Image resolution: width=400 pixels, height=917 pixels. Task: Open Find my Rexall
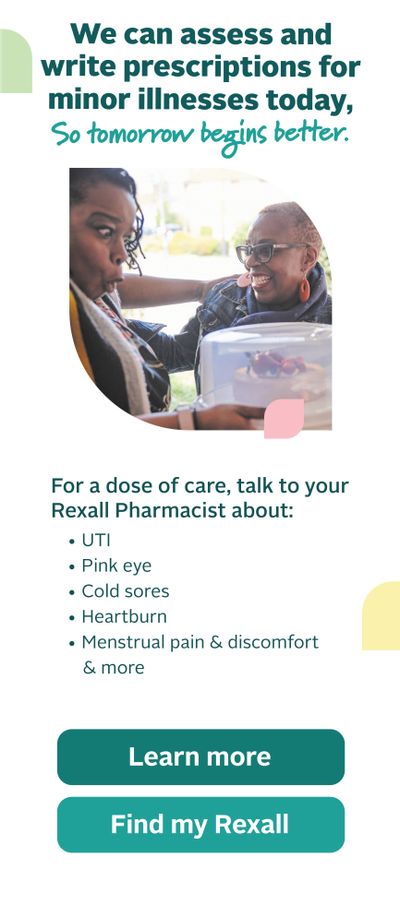click(201, 825)
